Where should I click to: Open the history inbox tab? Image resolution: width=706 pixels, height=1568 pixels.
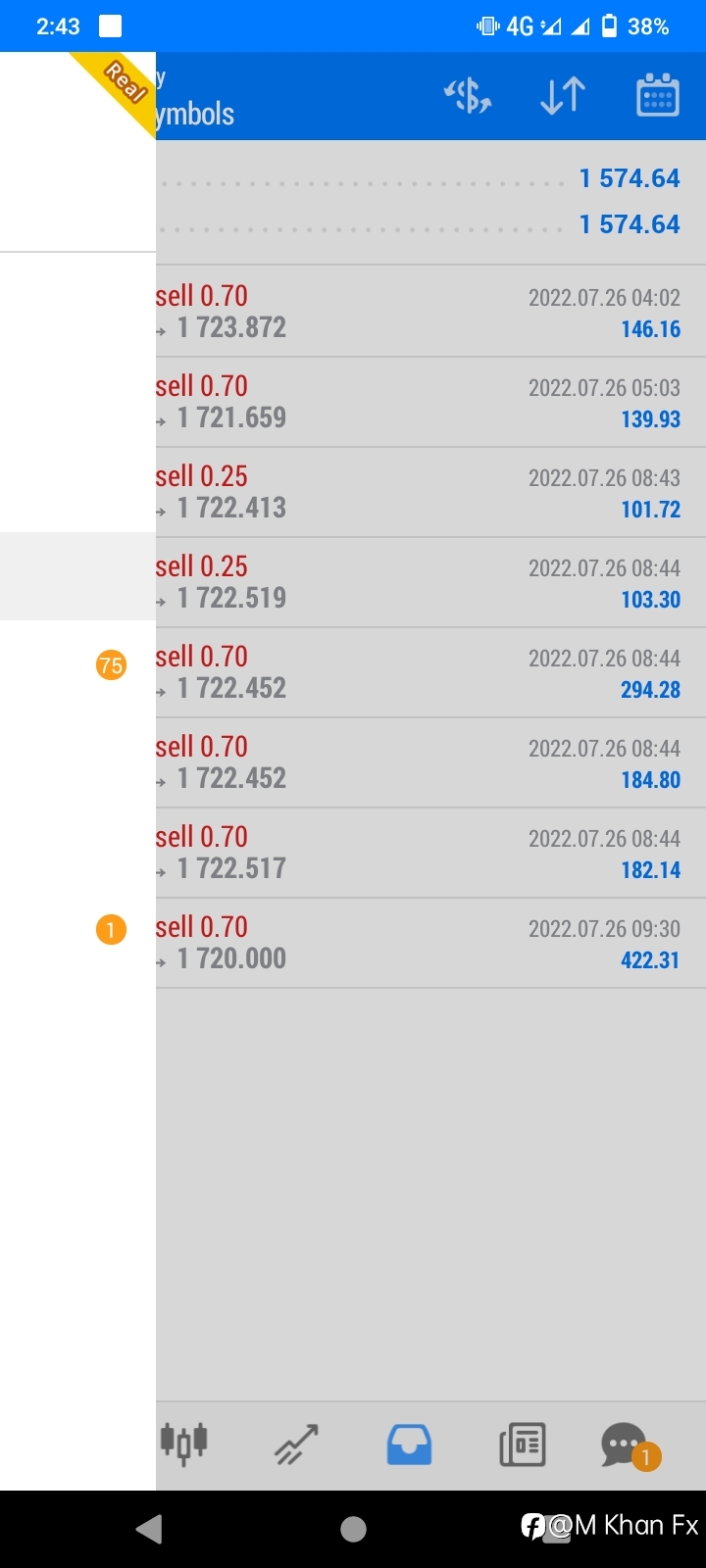click(x=409, y=1444)
